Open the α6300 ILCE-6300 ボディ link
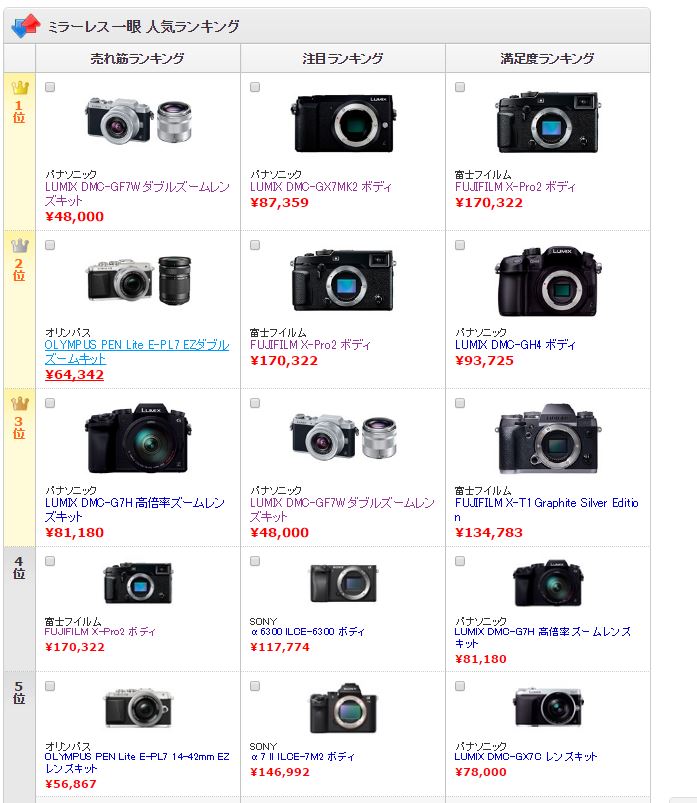This screenshot has height=803, width=697. coord(307,632)
